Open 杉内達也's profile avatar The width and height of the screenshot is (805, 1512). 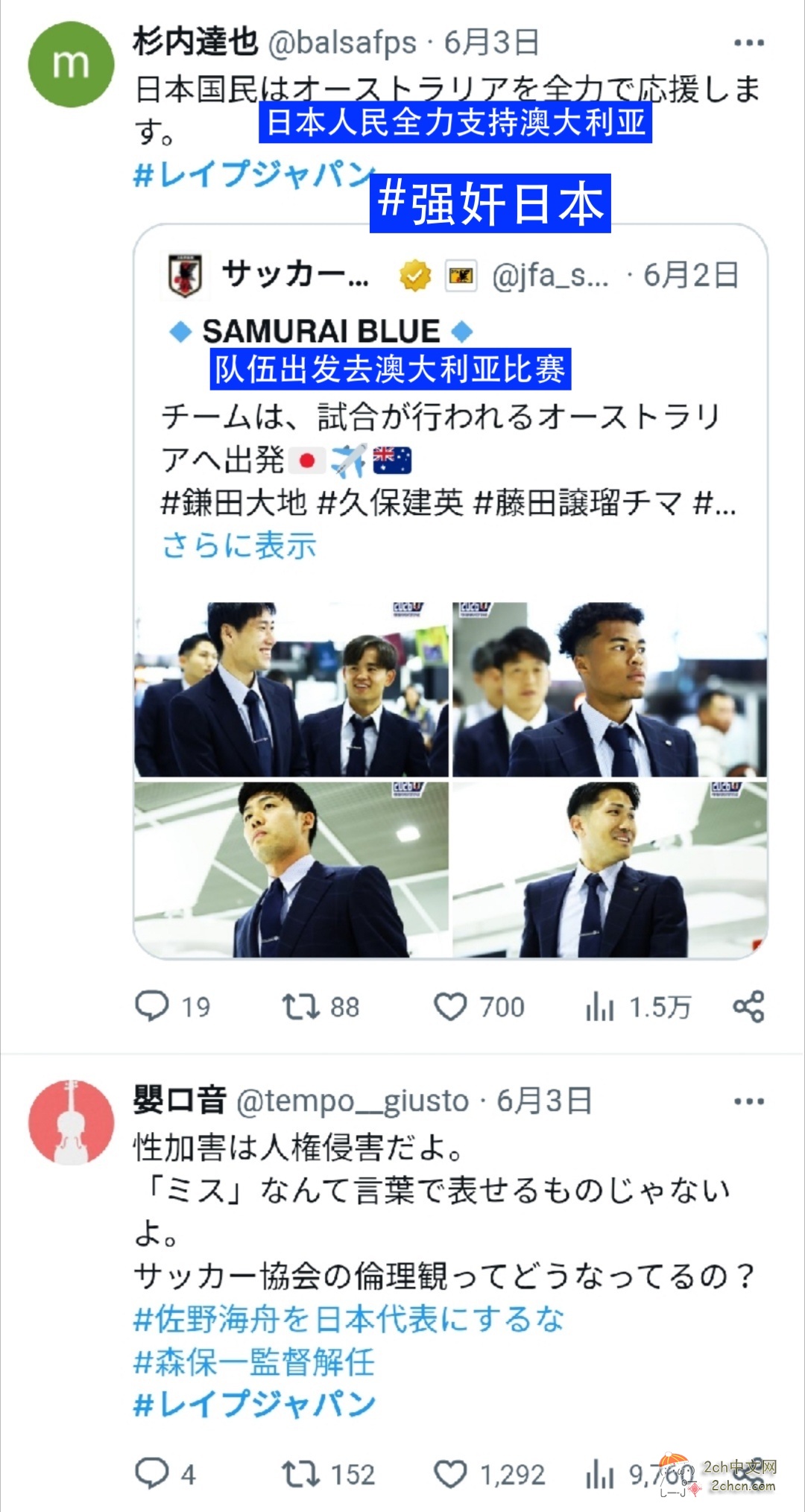click(71, 65)
